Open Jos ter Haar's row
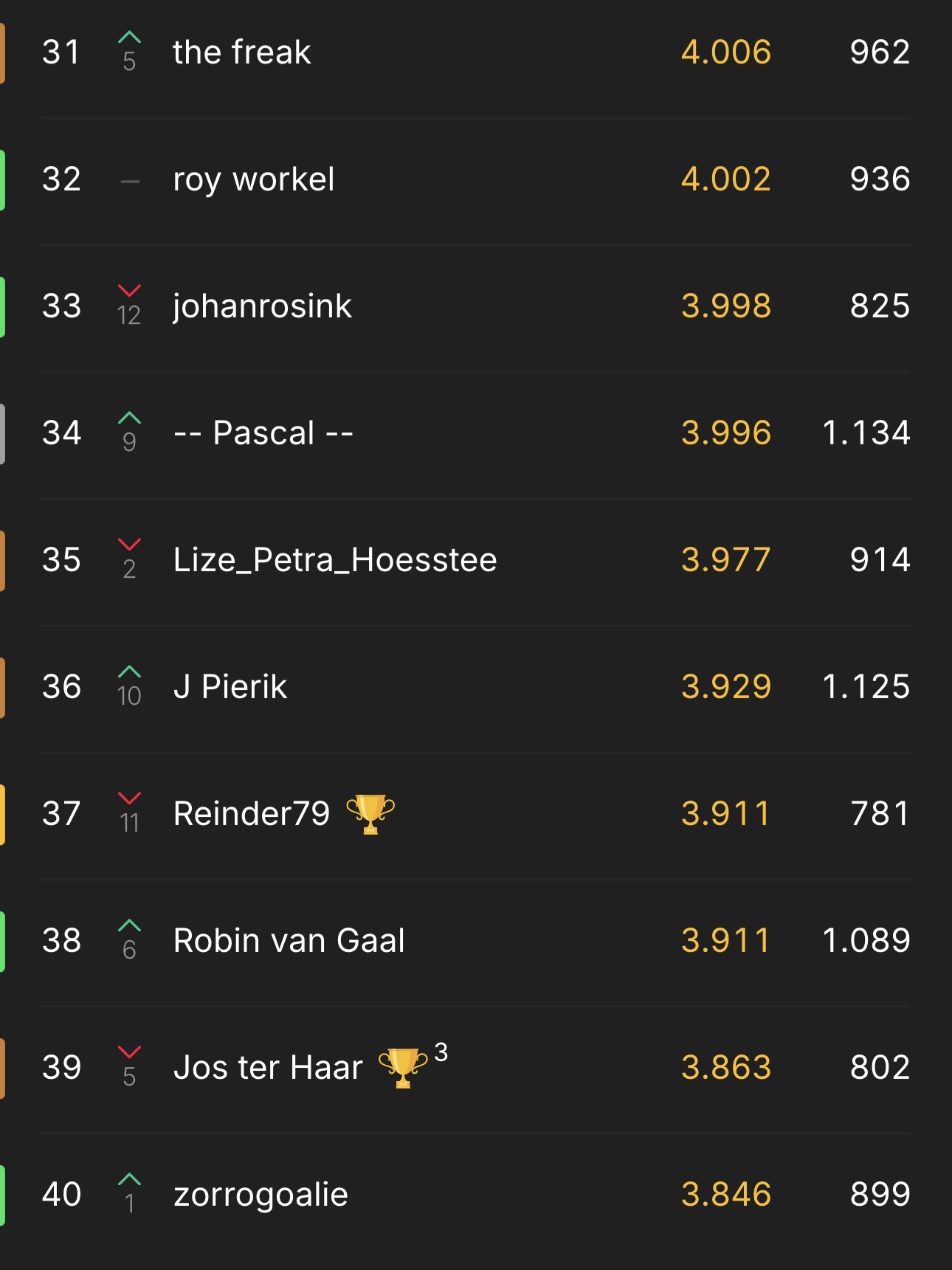Screen dimensions: 952x1270 click(476, 1069)
